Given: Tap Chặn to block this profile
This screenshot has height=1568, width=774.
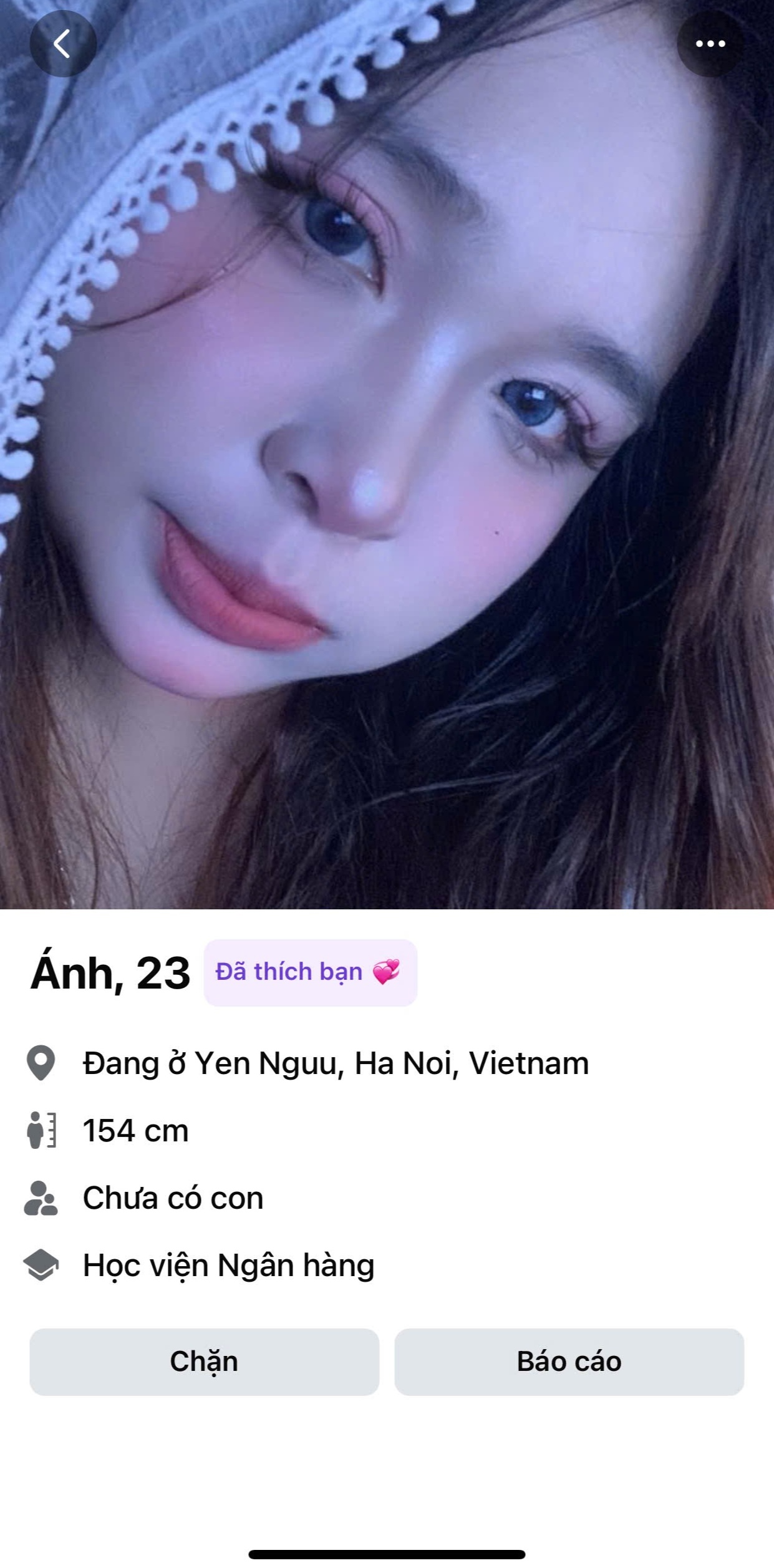Looking at the screenshot, I should point(204,1362).
